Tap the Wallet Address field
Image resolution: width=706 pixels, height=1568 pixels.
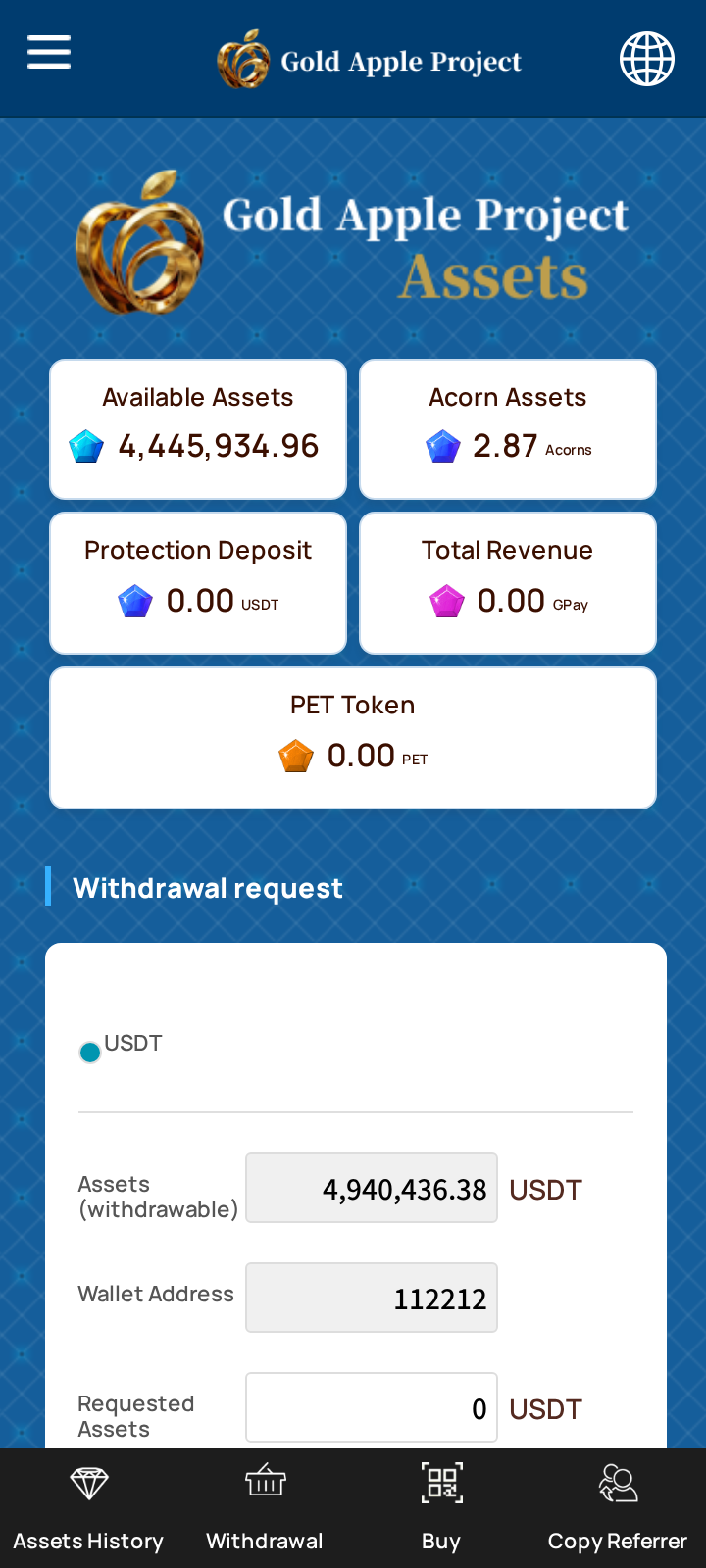(x=372, y=1298)
